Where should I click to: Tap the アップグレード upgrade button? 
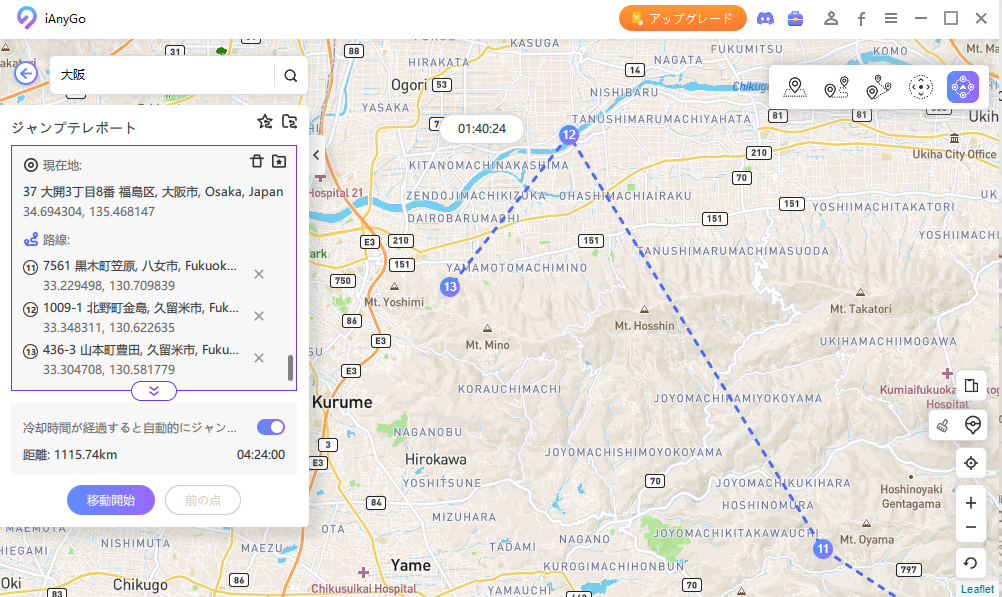682,18
